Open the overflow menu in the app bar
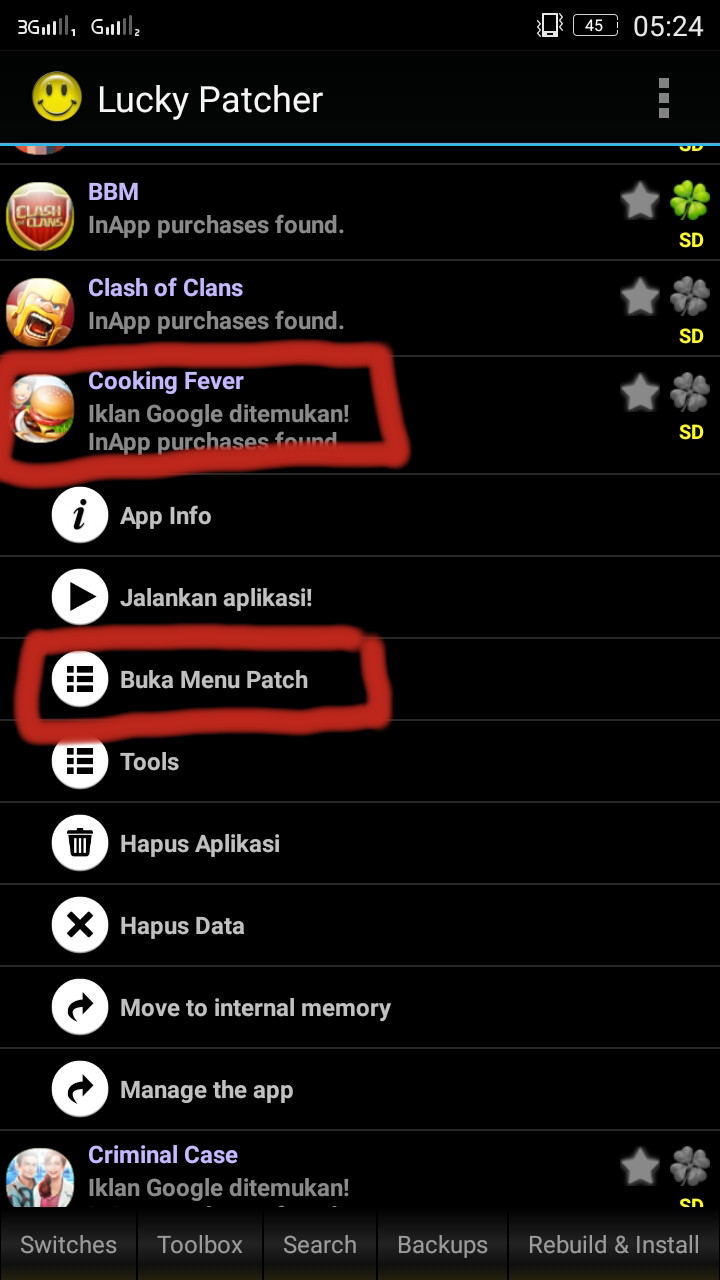 pos(663,99)
